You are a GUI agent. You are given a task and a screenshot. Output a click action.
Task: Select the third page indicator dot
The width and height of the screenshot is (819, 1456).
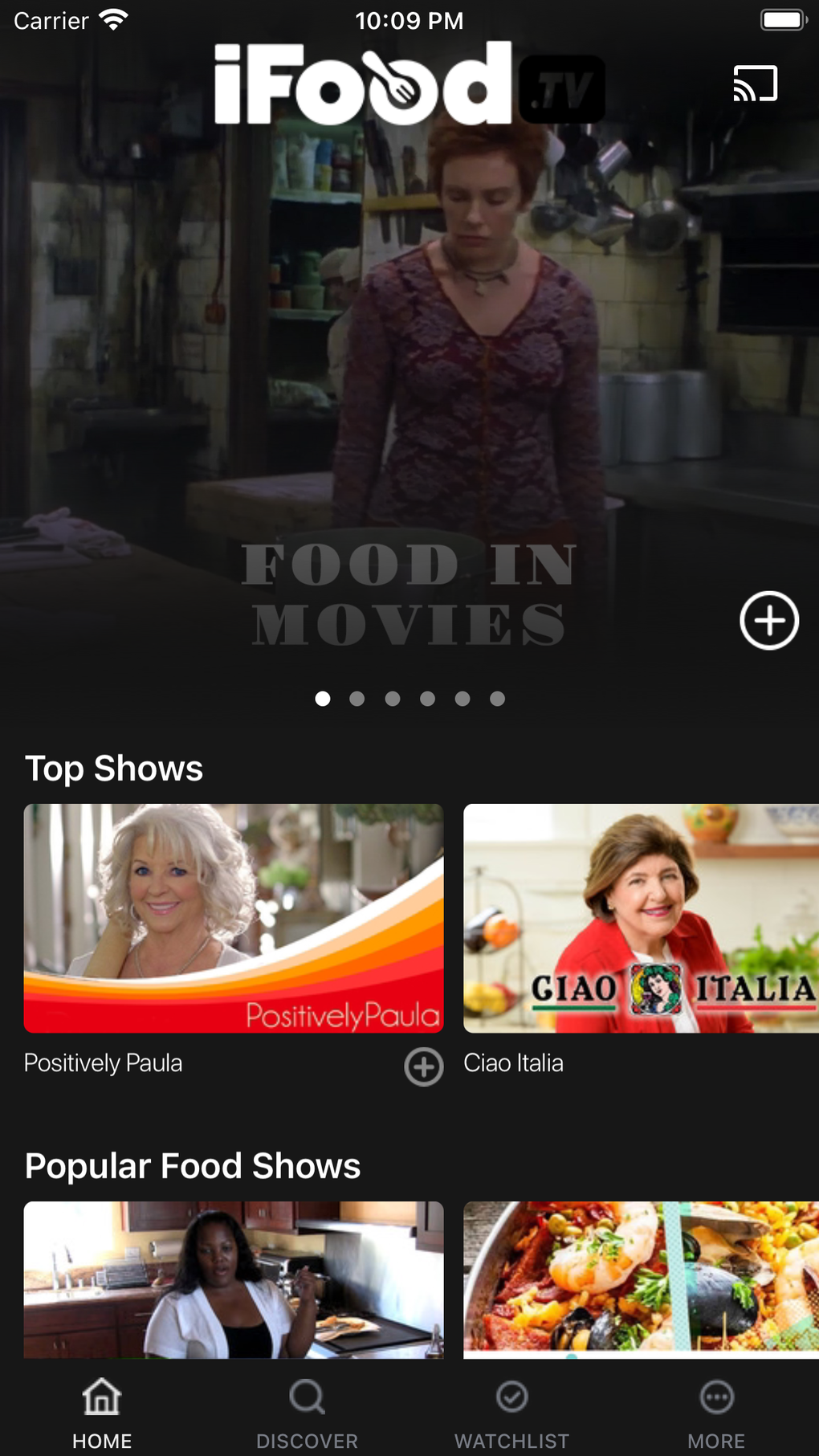pos(393,699)
